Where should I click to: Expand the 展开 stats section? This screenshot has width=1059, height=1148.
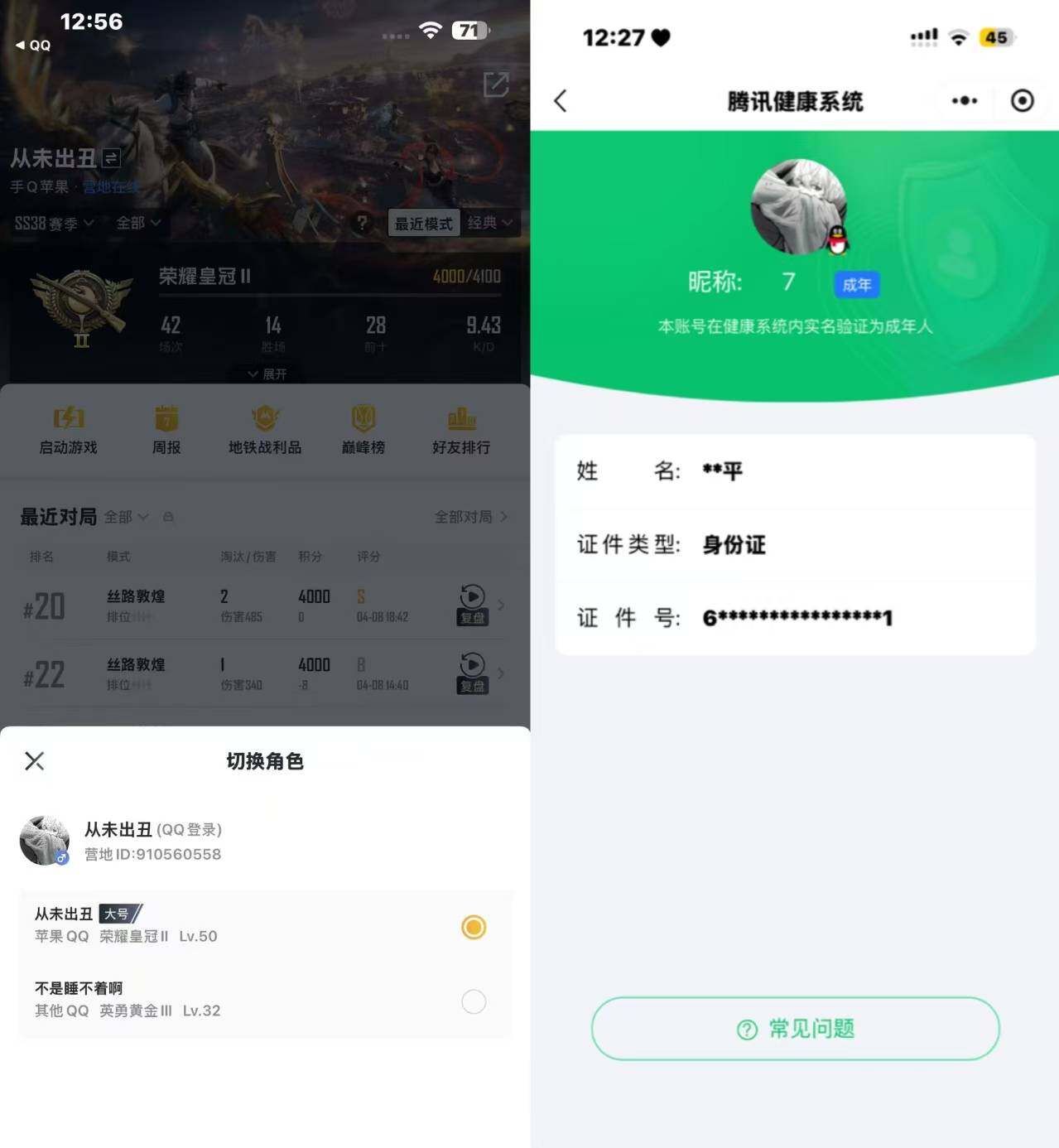(265, 374)
